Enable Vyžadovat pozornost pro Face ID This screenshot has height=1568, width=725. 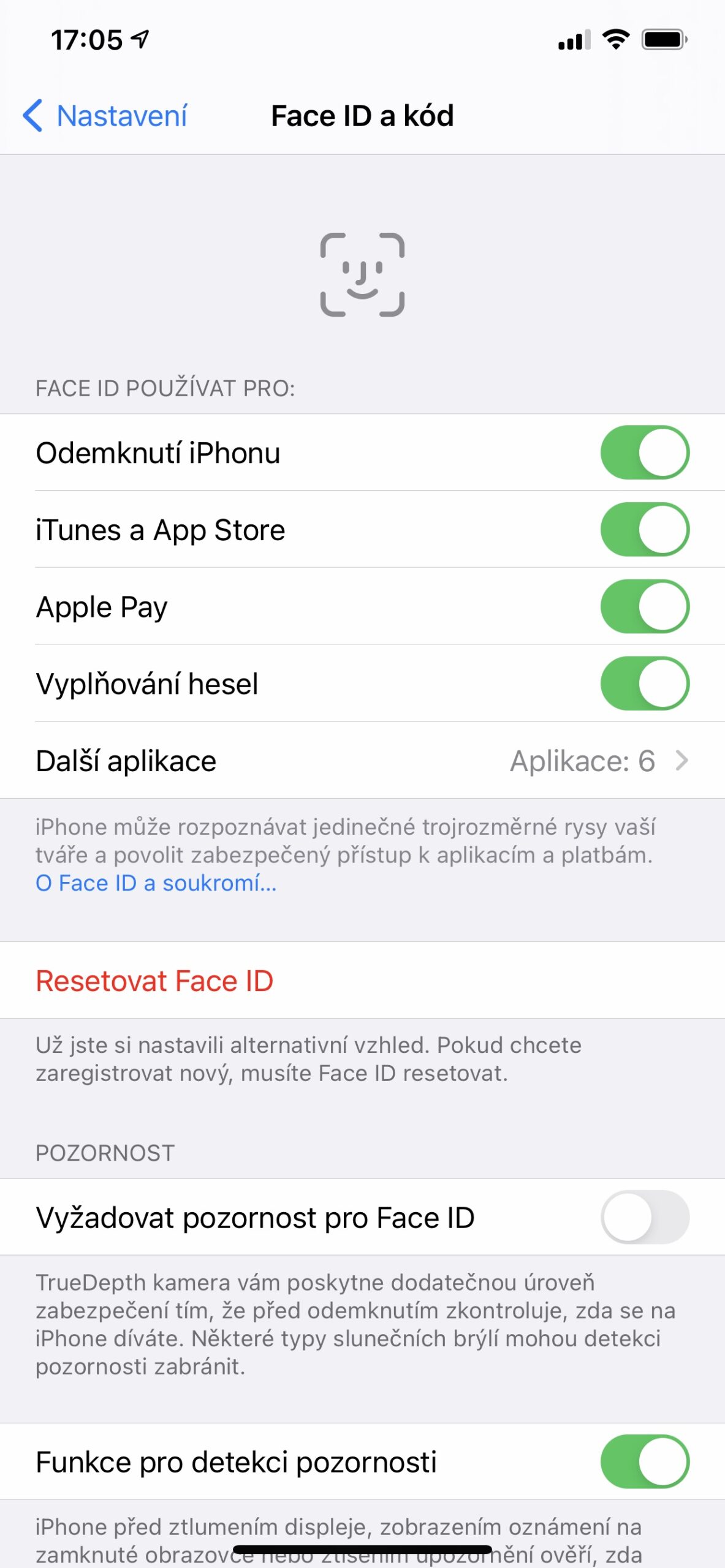tap(645, 1218)
